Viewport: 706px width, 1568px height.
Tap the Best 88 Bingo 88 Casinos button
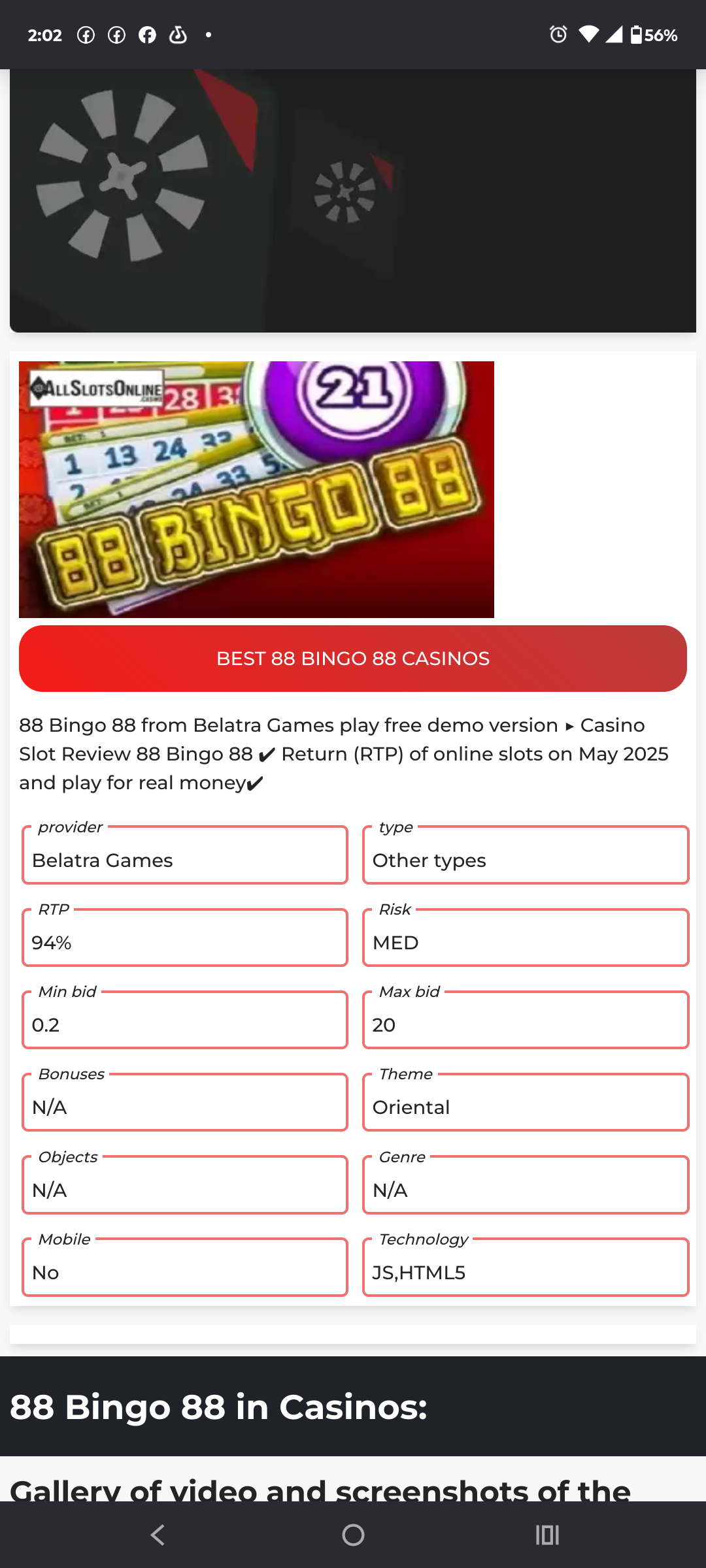[x=353, y=659]
